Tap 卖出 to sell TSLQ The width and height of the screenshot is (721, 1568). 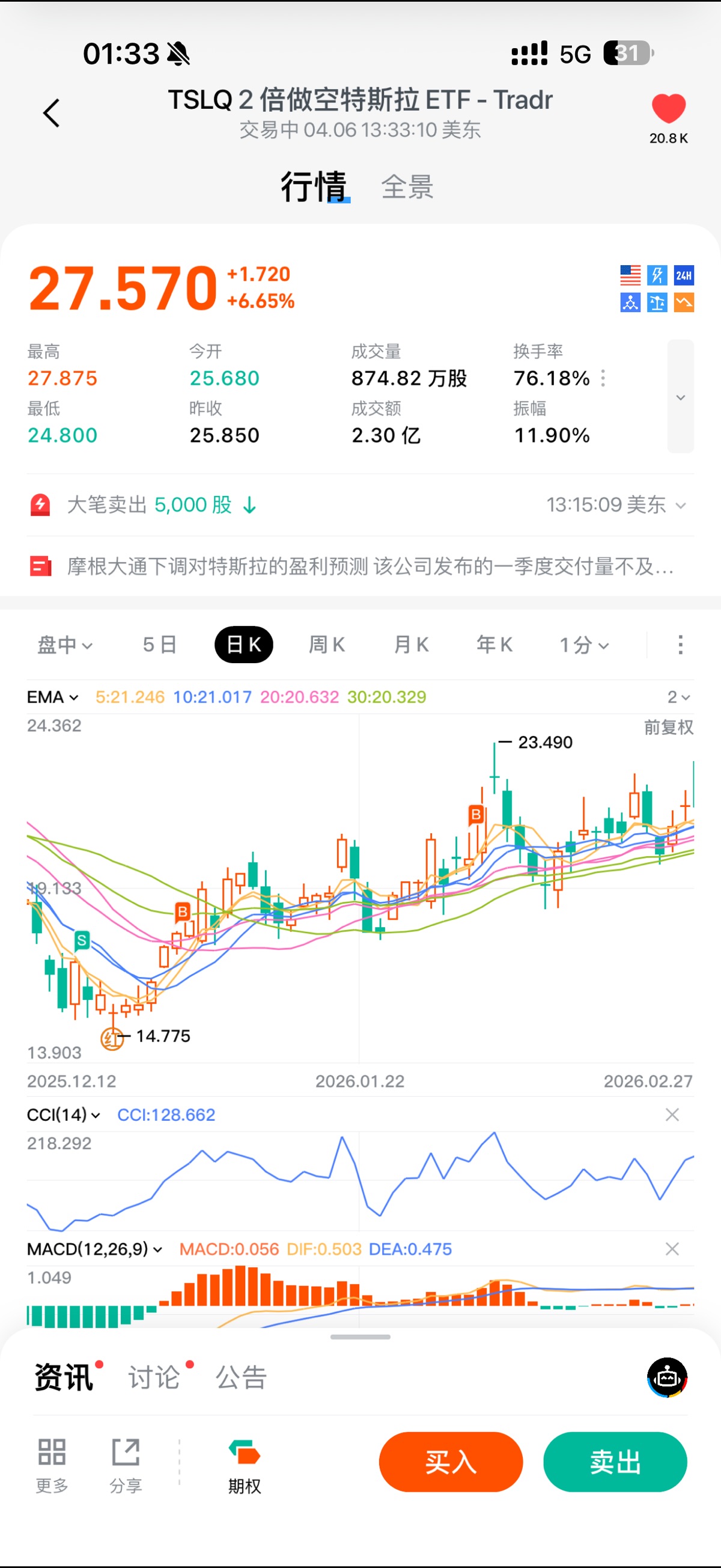point(615,1462)
